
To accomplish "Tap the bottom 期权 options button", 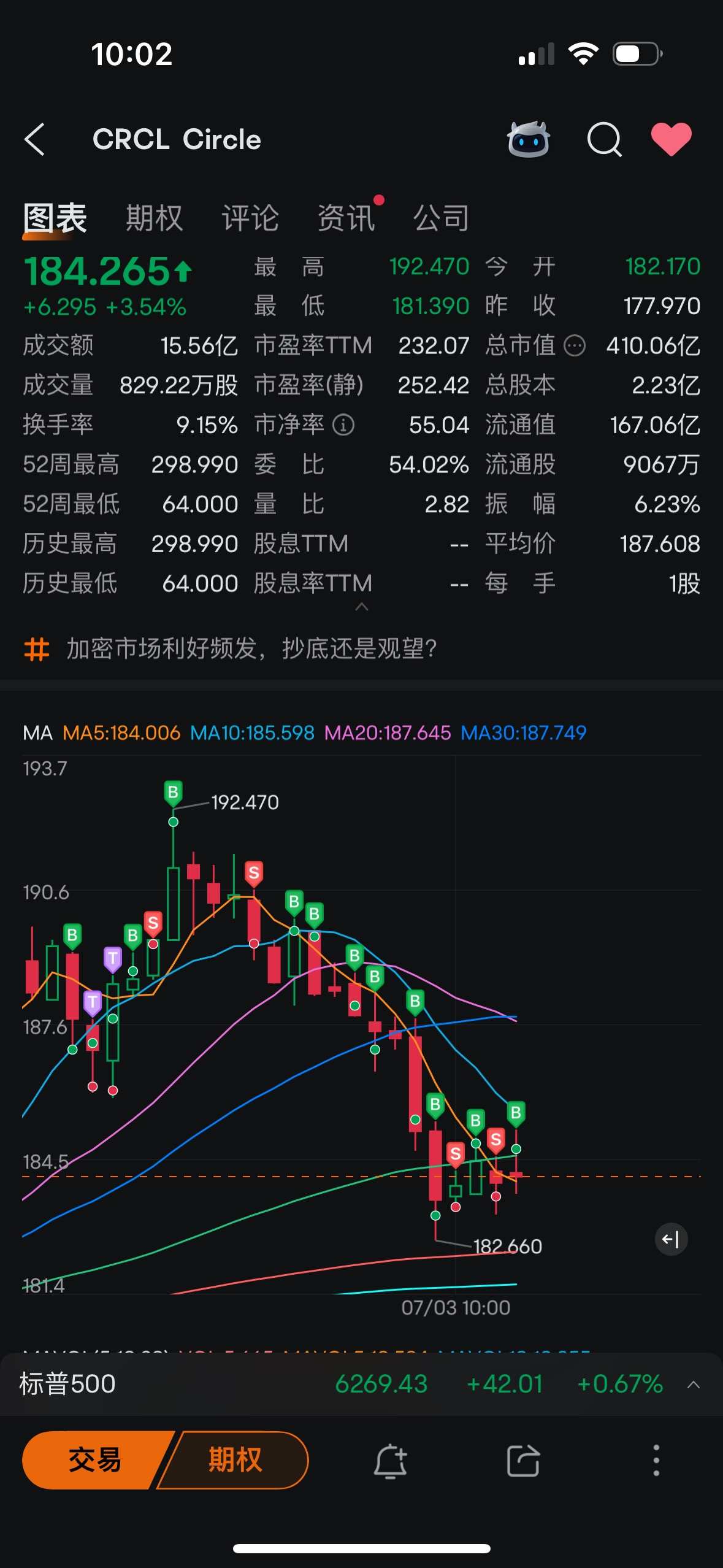I will (234, 1460).
